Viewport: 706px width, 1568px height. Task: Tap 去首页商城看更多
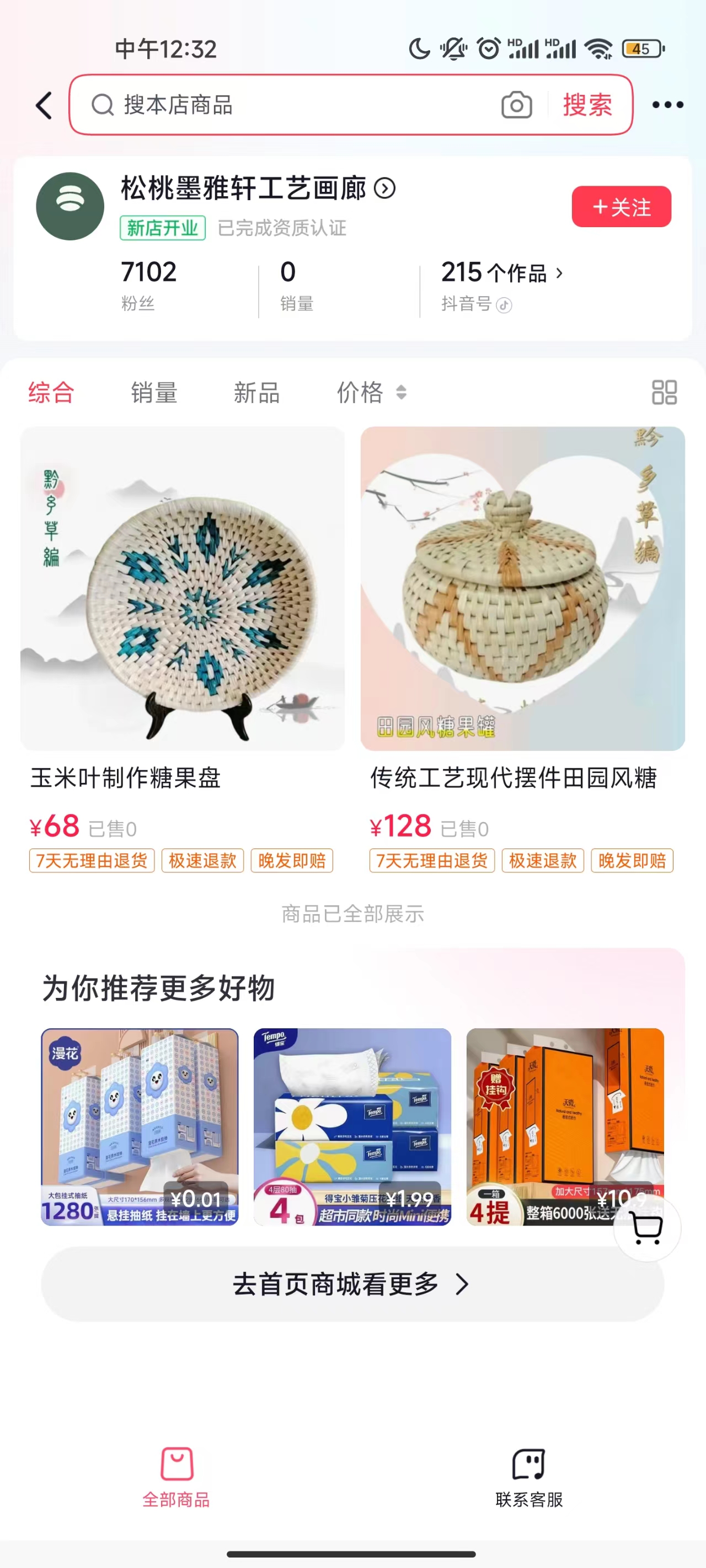click(352, 1285)
